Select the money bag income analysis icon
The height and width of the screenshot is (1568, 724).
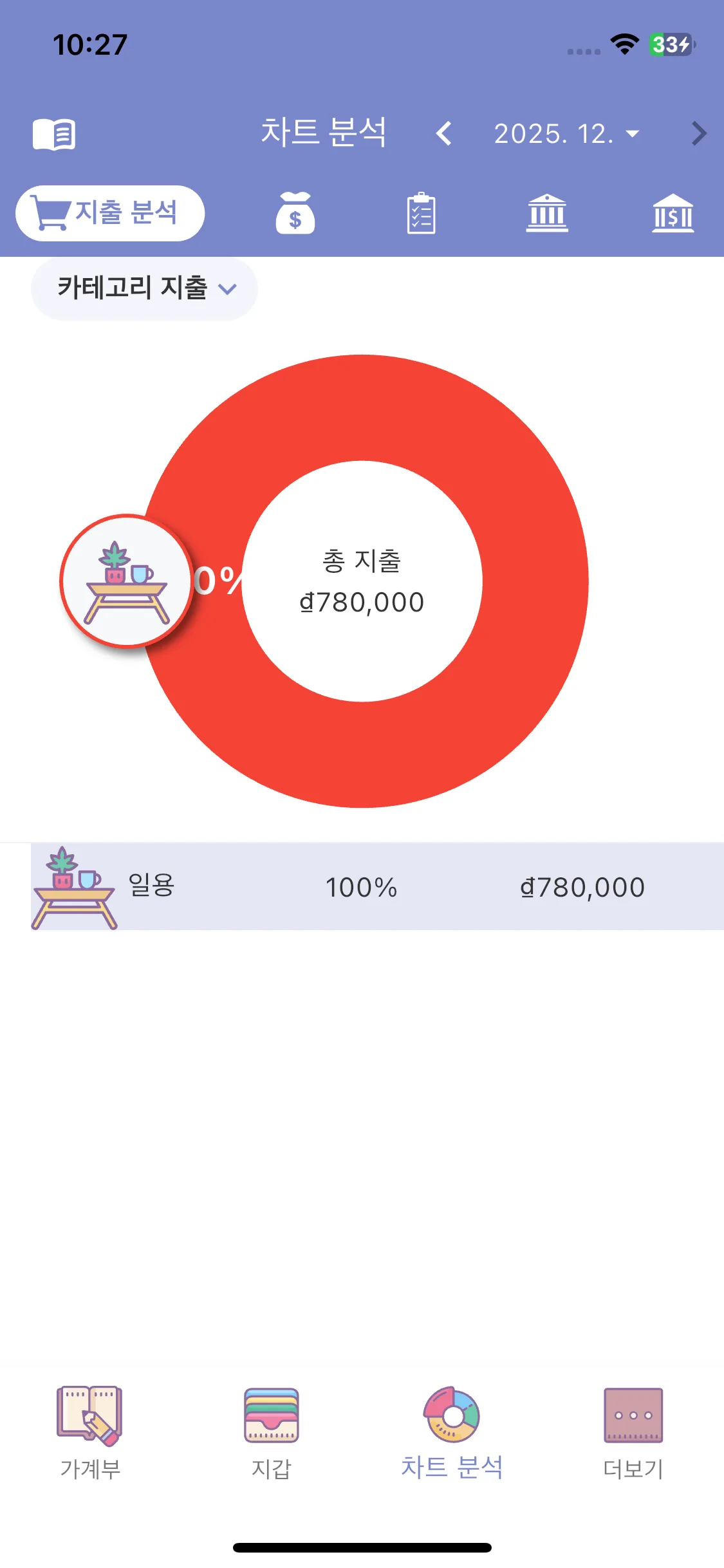294,214
